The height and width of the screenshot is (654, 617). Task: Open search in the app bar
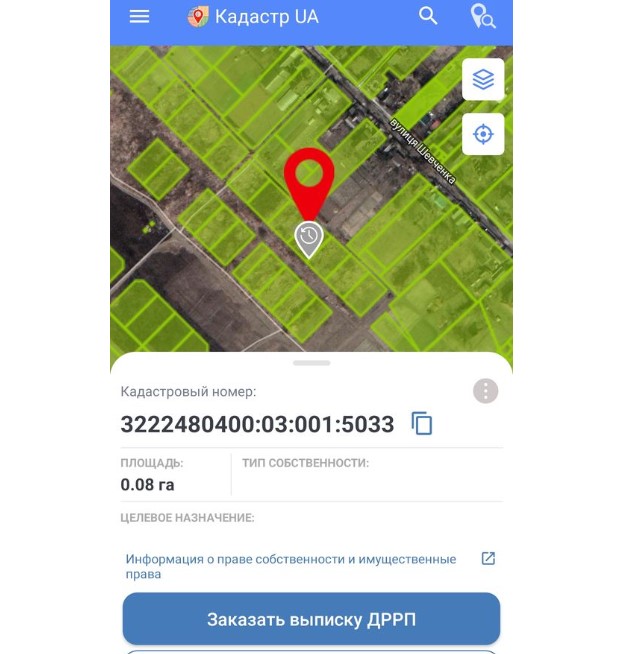(428, 16)
